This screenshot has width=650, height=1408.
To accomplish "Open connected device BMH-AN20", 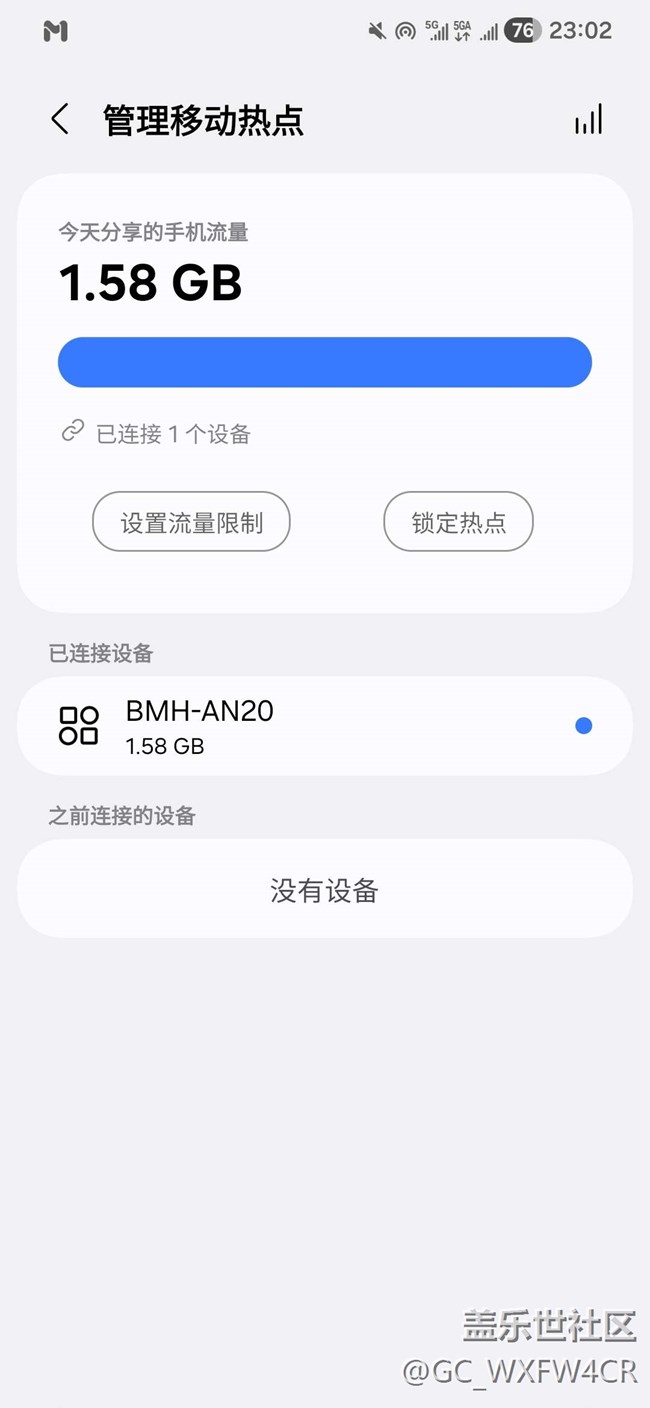I will pos(324,726).
